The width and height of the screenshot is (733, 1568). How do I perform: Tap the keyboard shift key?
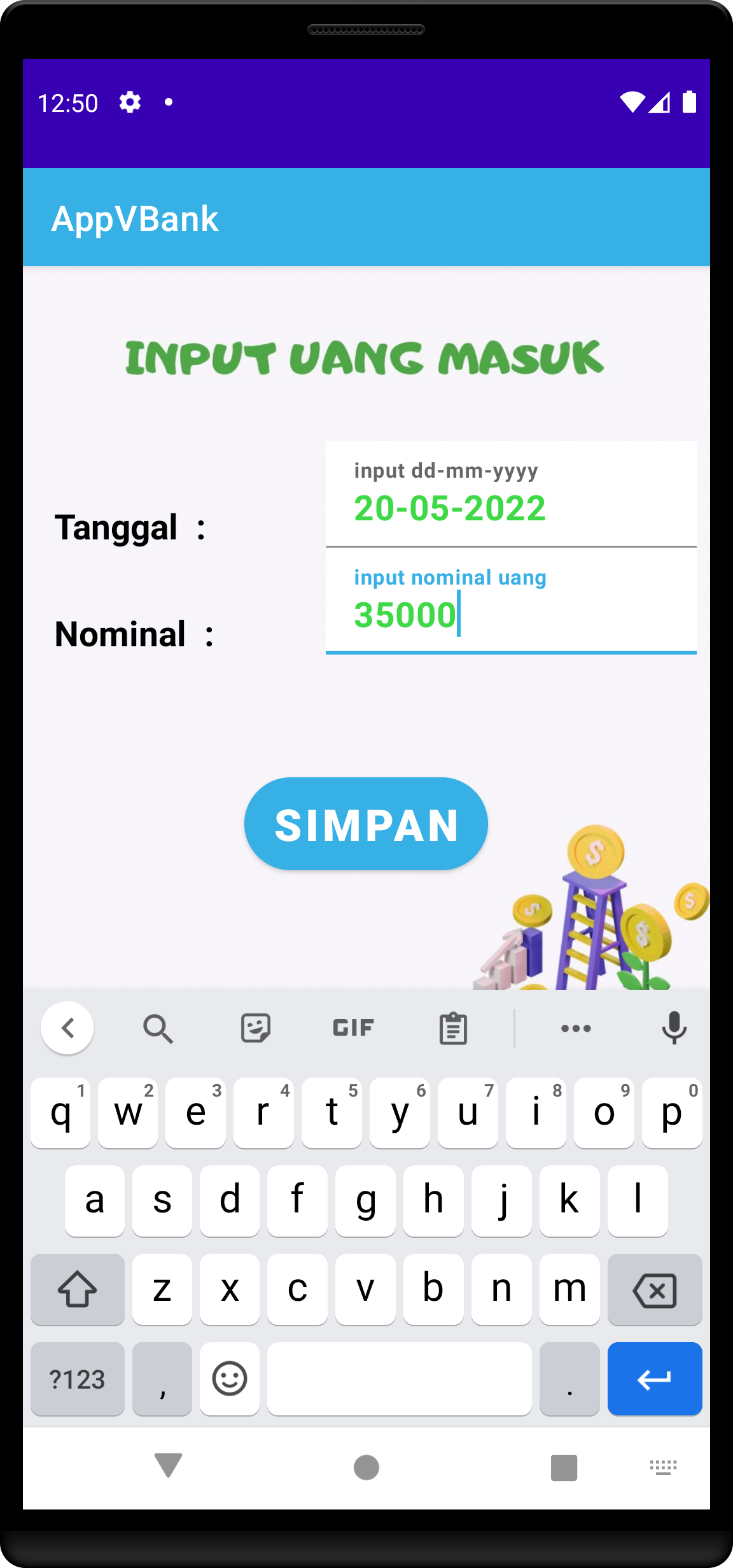click(77, 1290)
